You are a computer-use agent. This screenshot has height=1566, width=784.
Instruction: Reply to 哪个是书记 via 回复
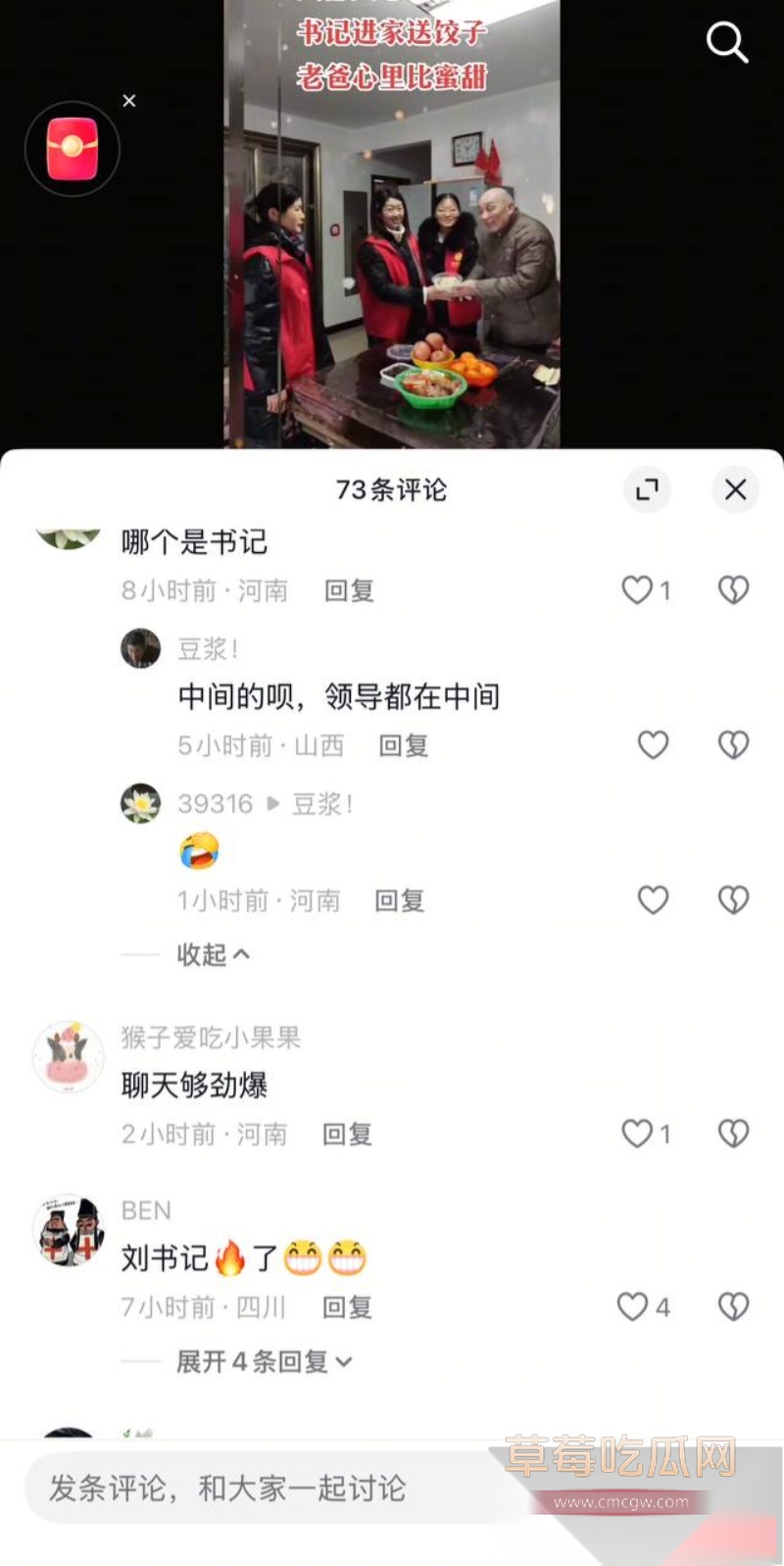pyautogui.click(x=347, y=589)
